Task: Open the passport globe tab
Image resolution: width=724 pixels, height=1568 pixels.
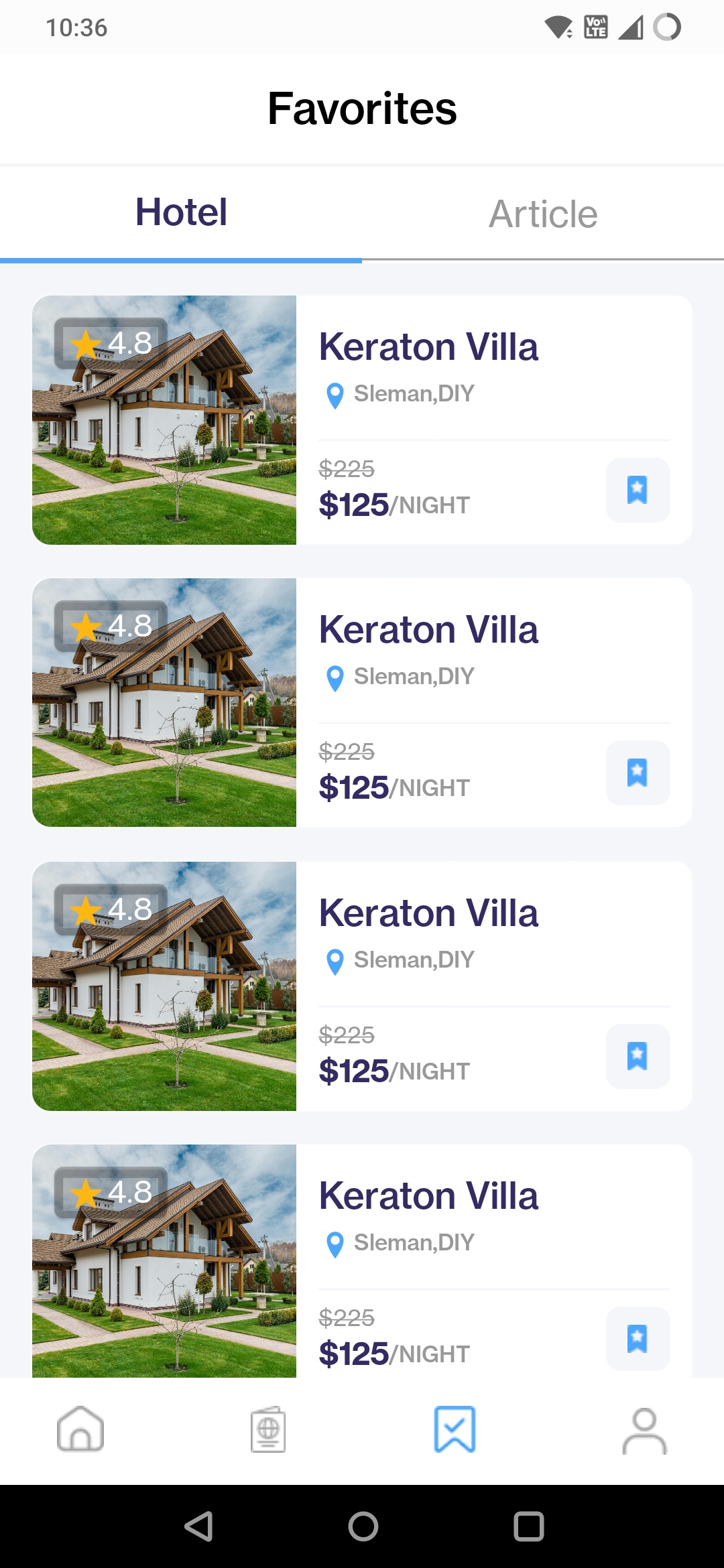Action: click(268, 1429)
